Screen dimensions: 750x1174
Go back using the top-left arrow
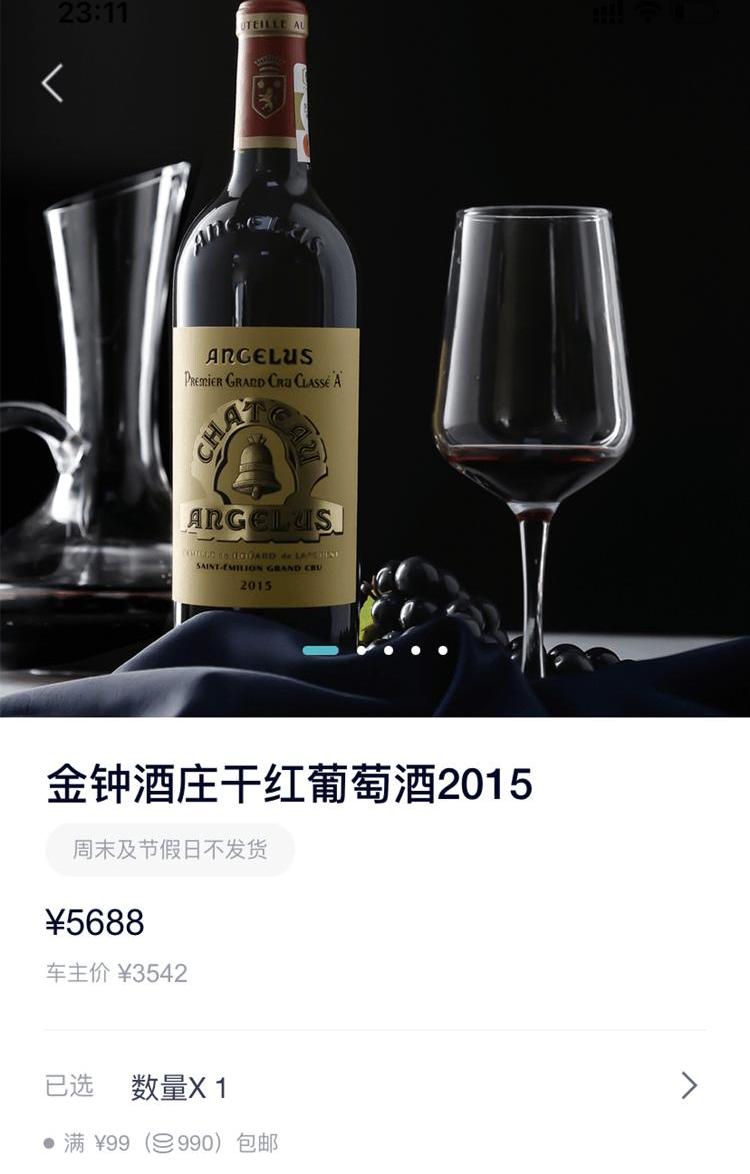(x=52, y=83)
